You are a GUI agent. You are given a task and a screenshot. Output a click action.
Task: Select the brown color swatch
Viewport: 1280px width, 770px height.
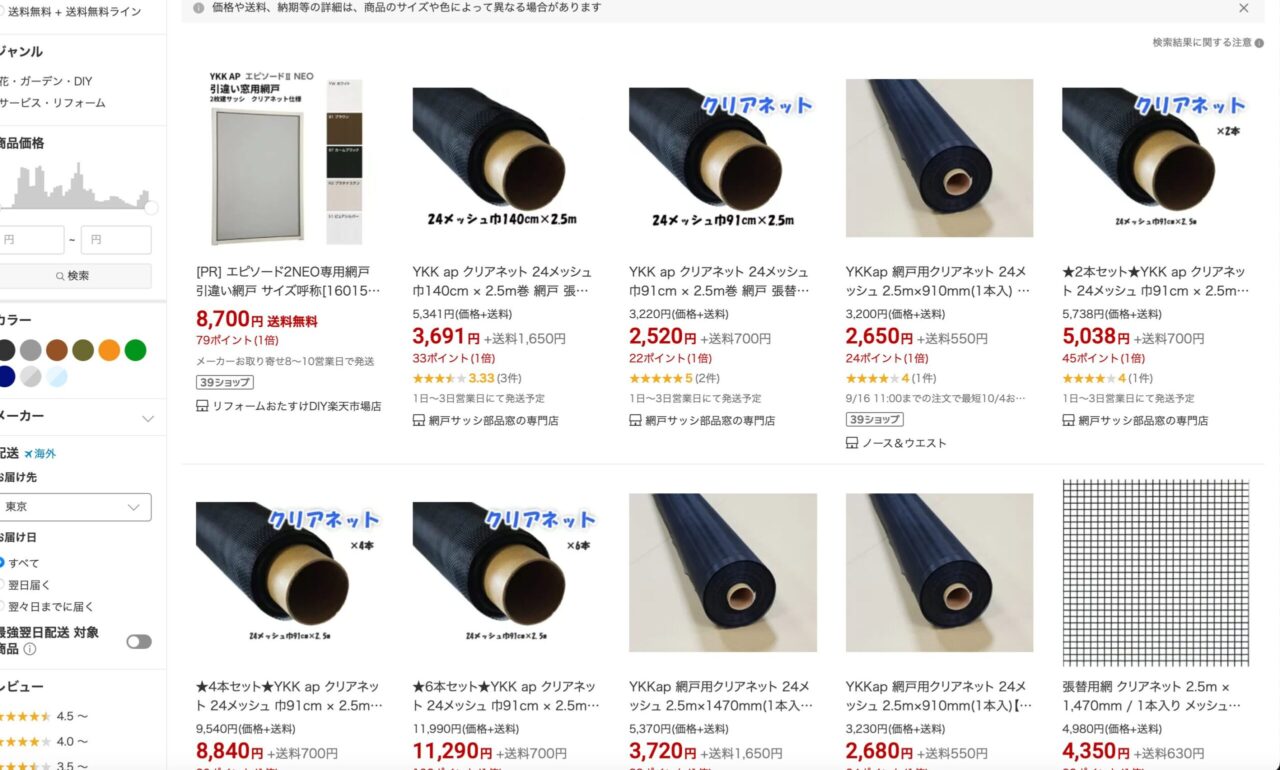click(x=57, y=350)
